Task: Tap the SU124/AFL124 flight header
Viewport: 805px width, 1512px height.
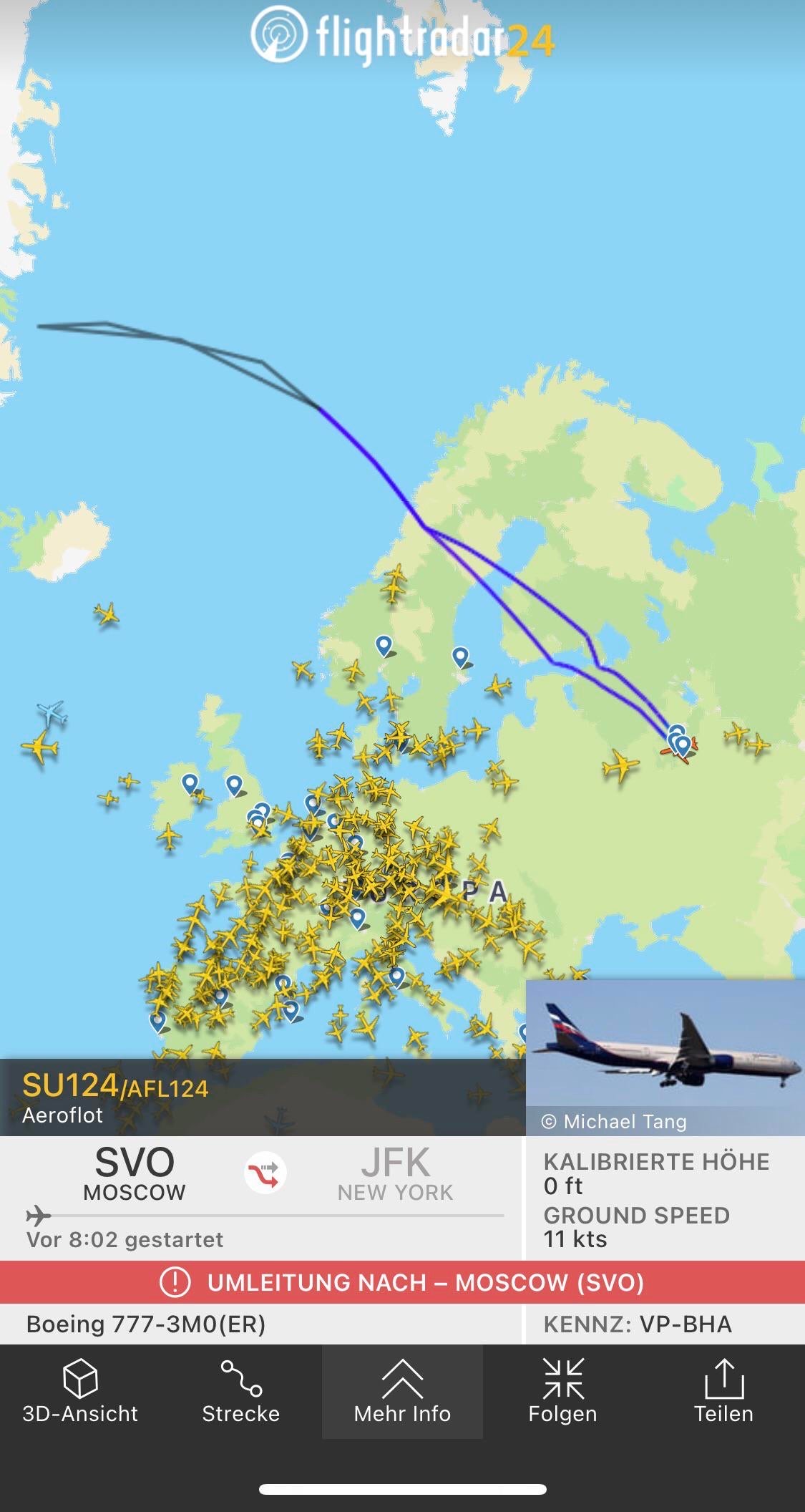Action: tap(263, 1097)
